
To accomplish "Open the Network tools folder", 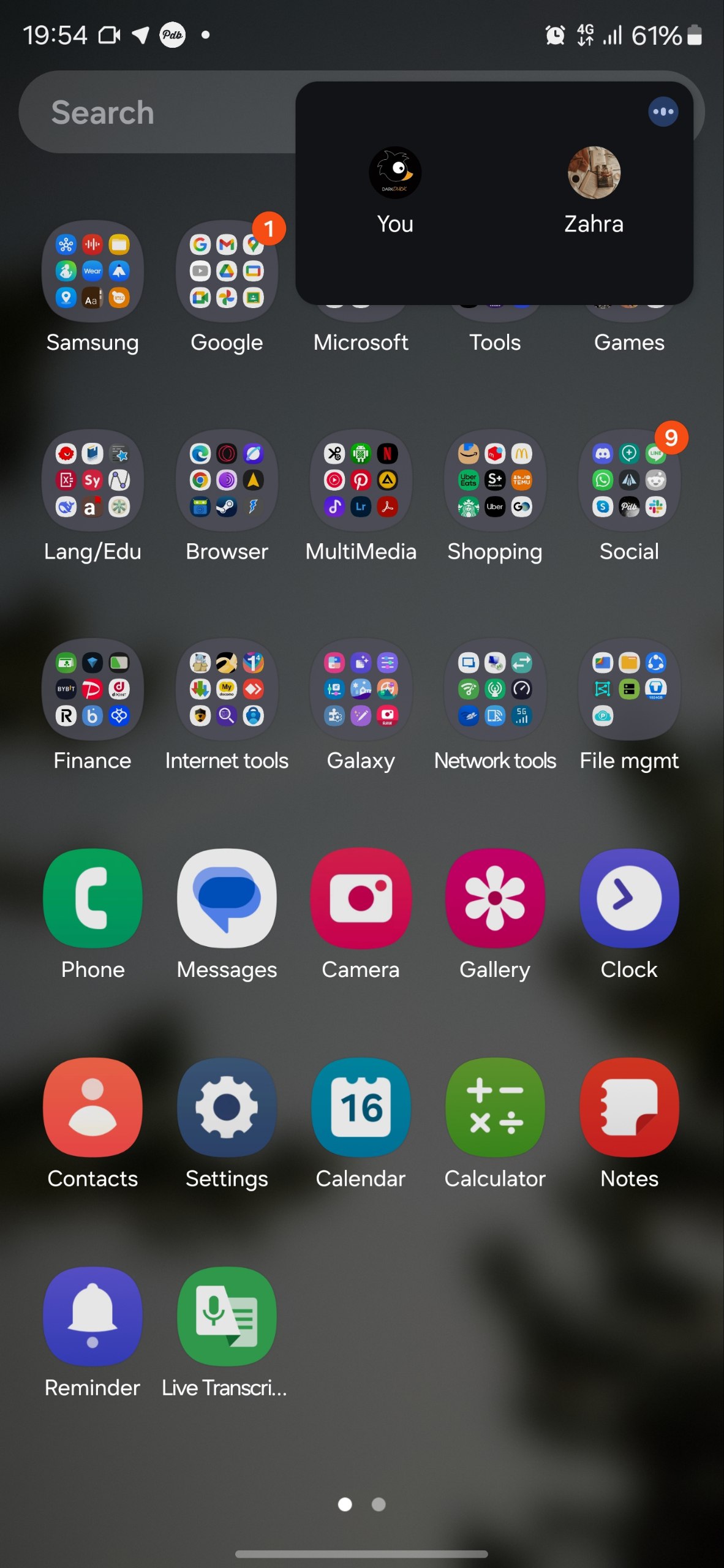I will tap(495, 690).
